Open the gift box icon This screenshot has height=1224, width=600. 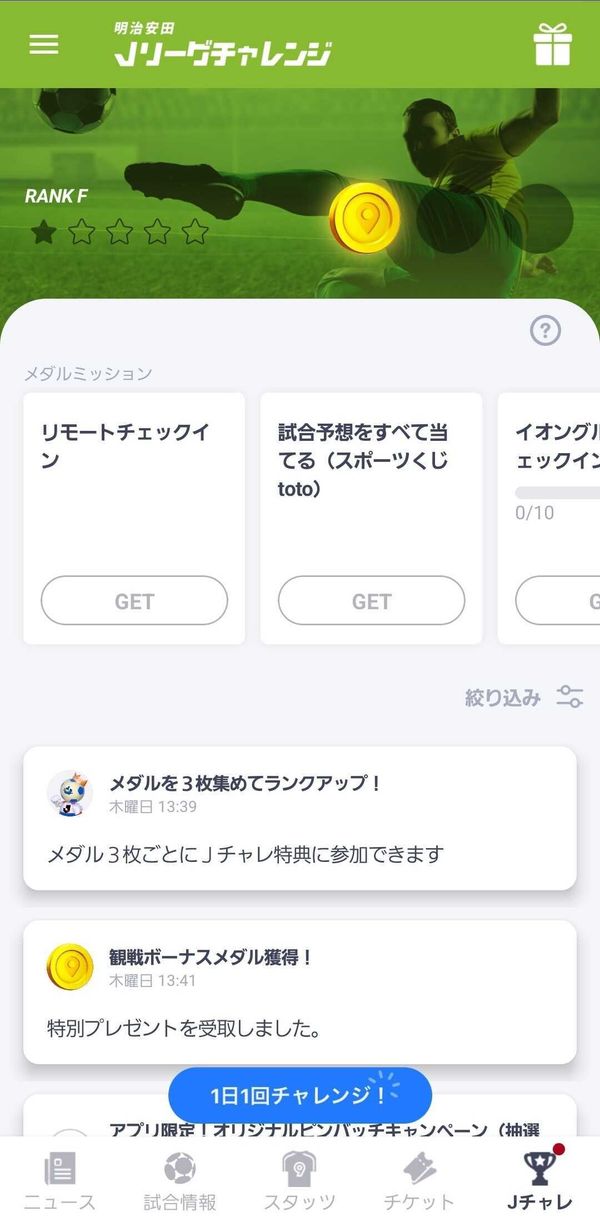pyautogui.click(x=552, y=44)
